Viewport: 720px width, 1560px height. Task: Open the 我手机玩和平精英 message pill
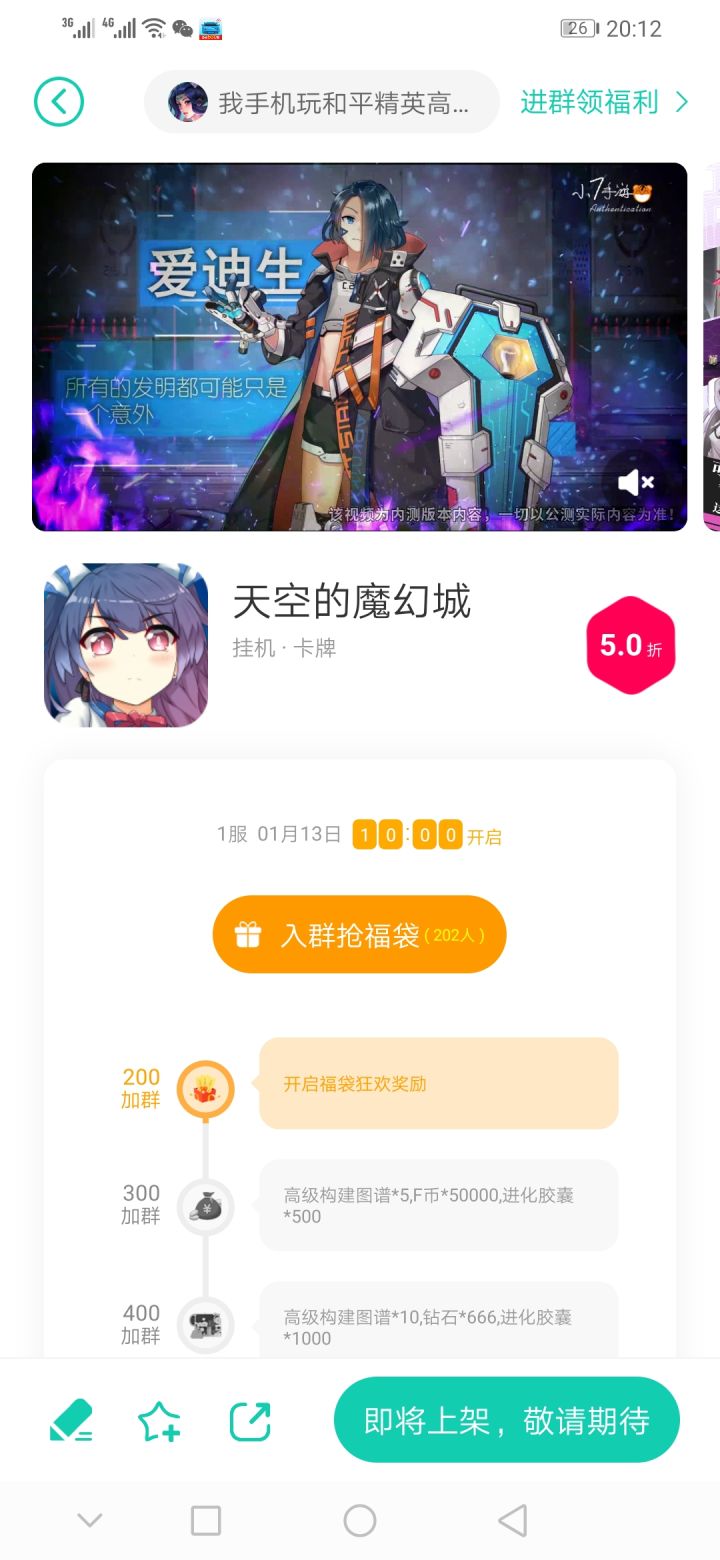click(x=321, y=102)
